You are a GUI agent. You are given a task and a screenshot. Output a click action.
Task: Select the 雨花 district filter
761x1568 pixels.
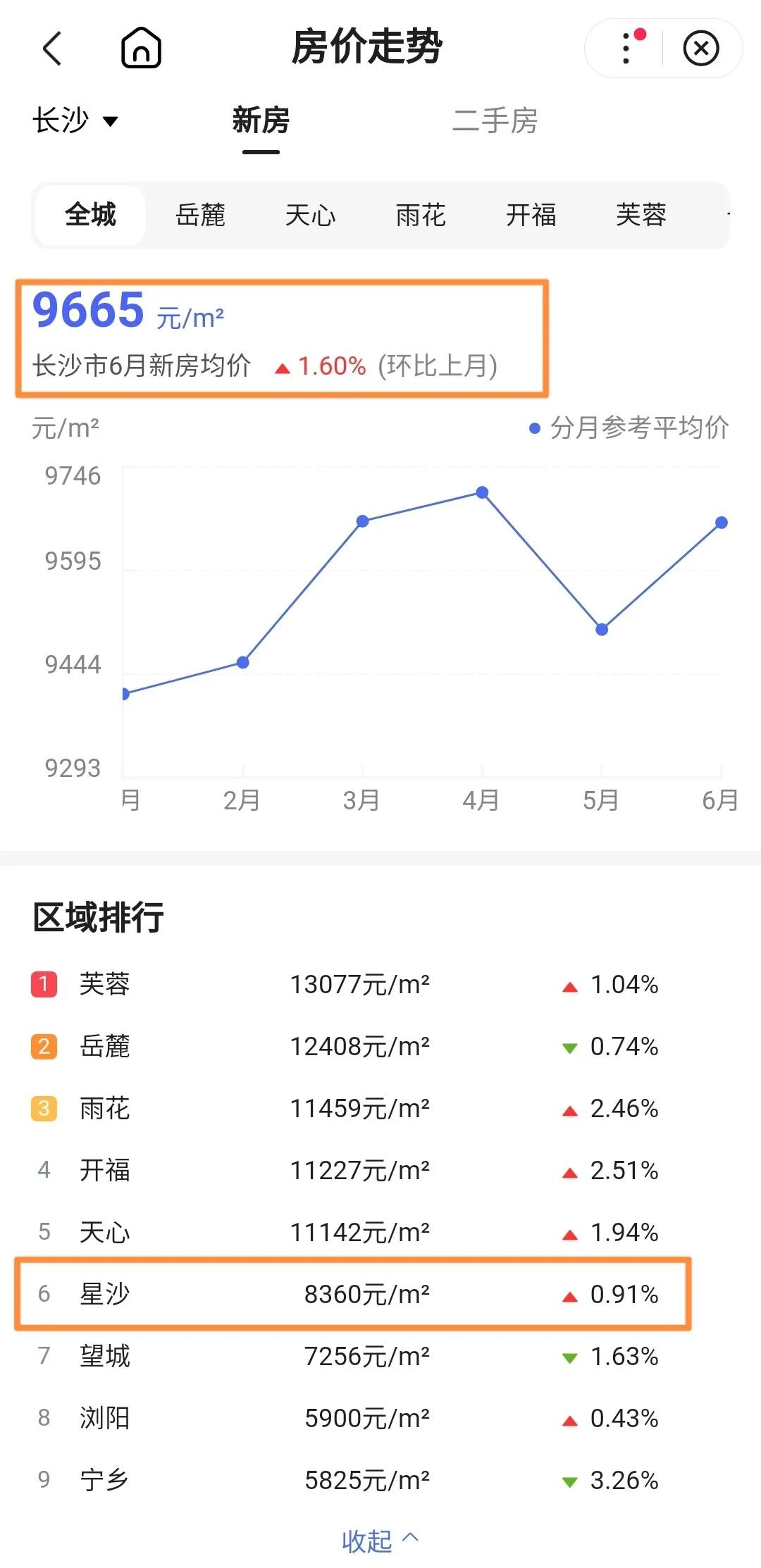422,216
